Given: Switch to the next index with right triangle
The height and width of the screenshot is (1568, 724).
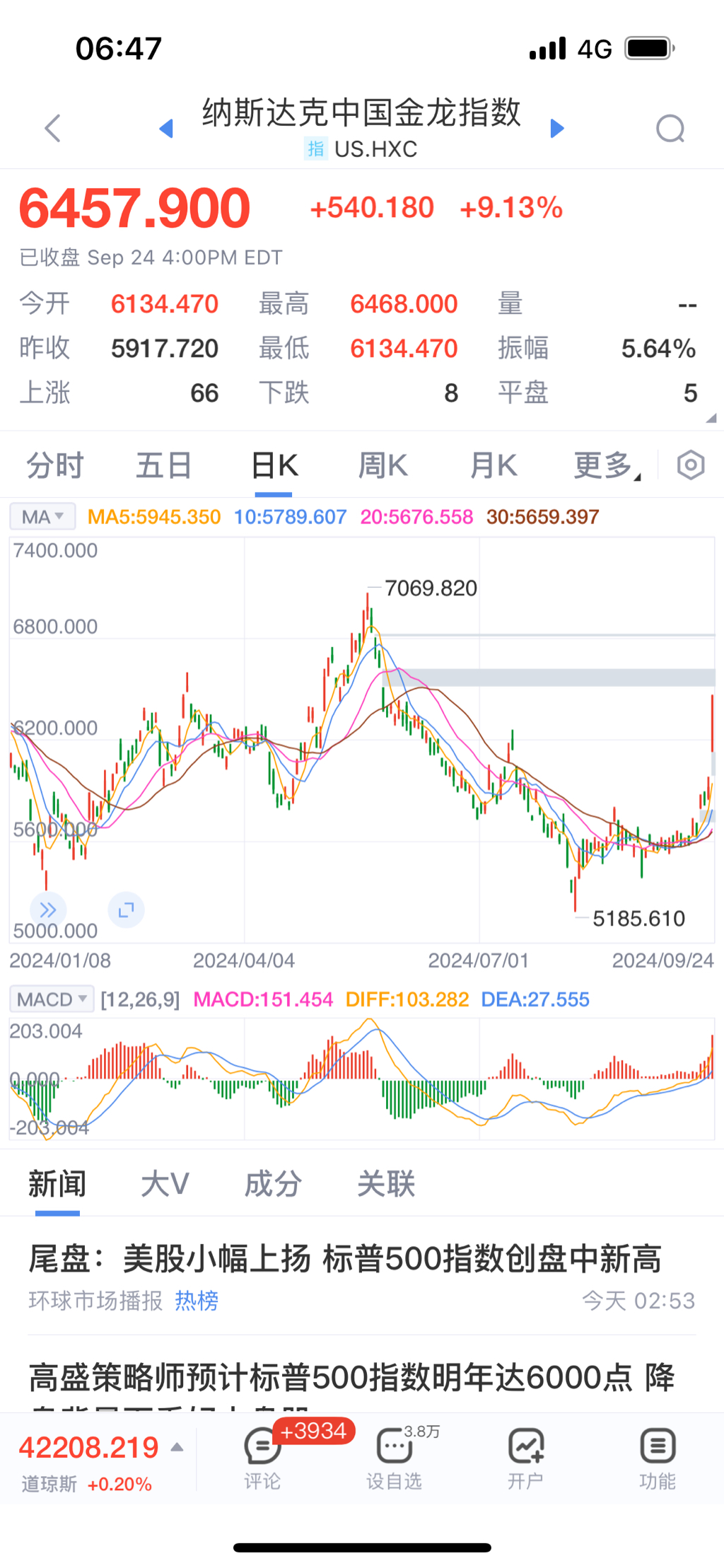Looking at the screenshot, I should pyautogui.click(x=557, y=129).
